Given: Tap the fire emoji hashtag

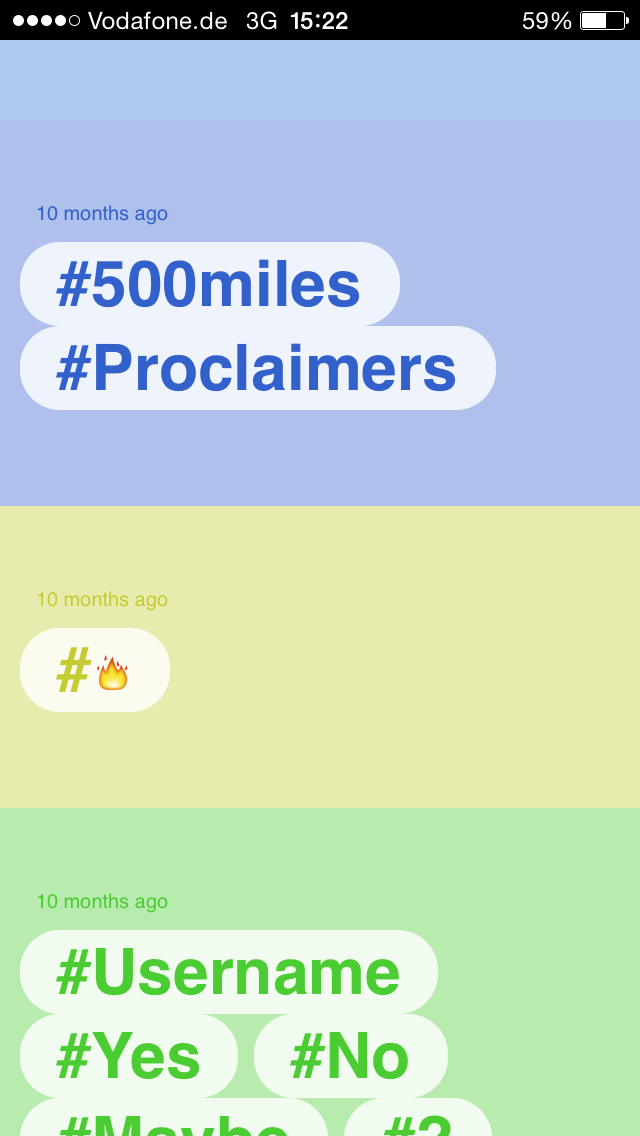Looking at the screenshot, I should 95,670.
